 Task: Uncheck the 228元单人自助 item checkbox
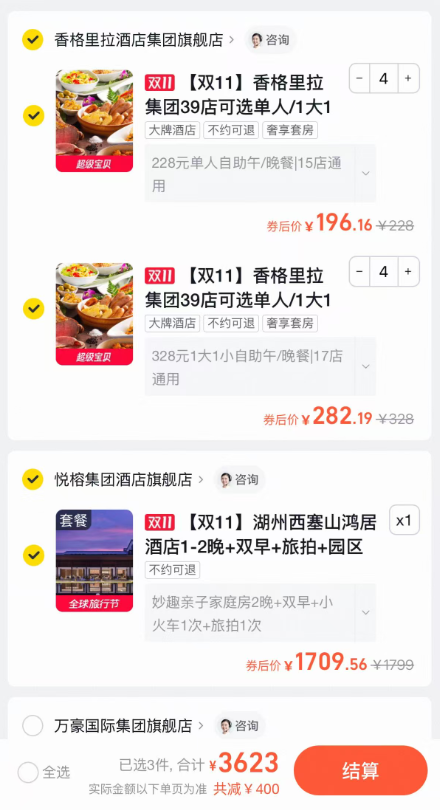pyautogui.click(x=34, y=116)
